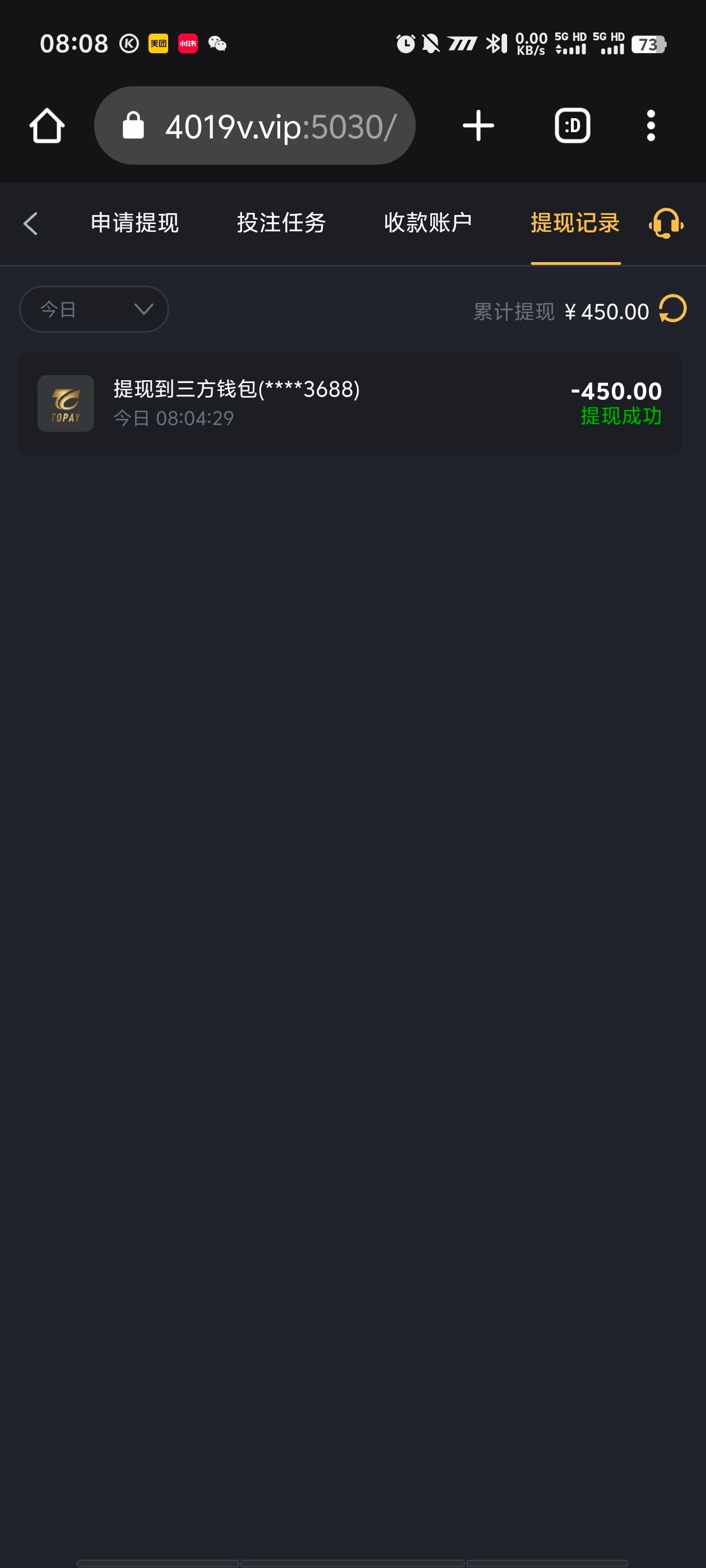Viewport: 706px width, 1568px height.
Task: Open the 450.00 withdrawal record
Action: coord(350,403)
